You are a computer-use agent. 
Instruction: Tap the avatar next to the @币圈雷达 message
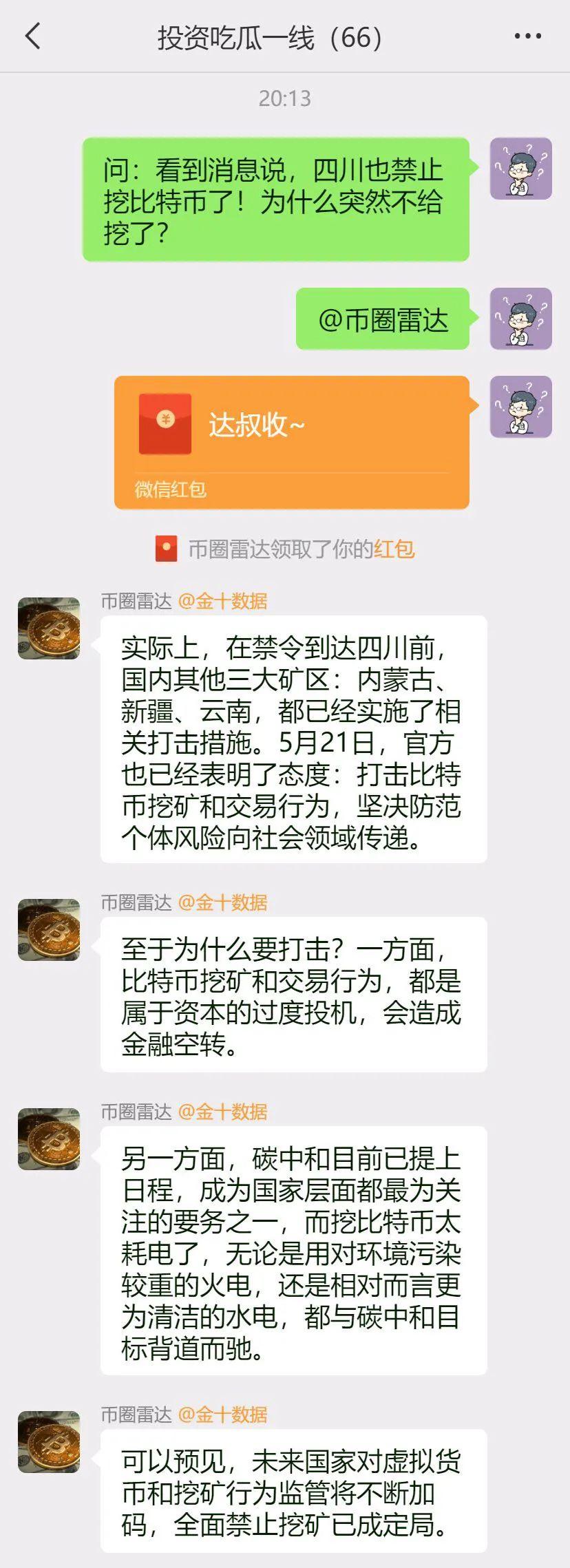520,319
